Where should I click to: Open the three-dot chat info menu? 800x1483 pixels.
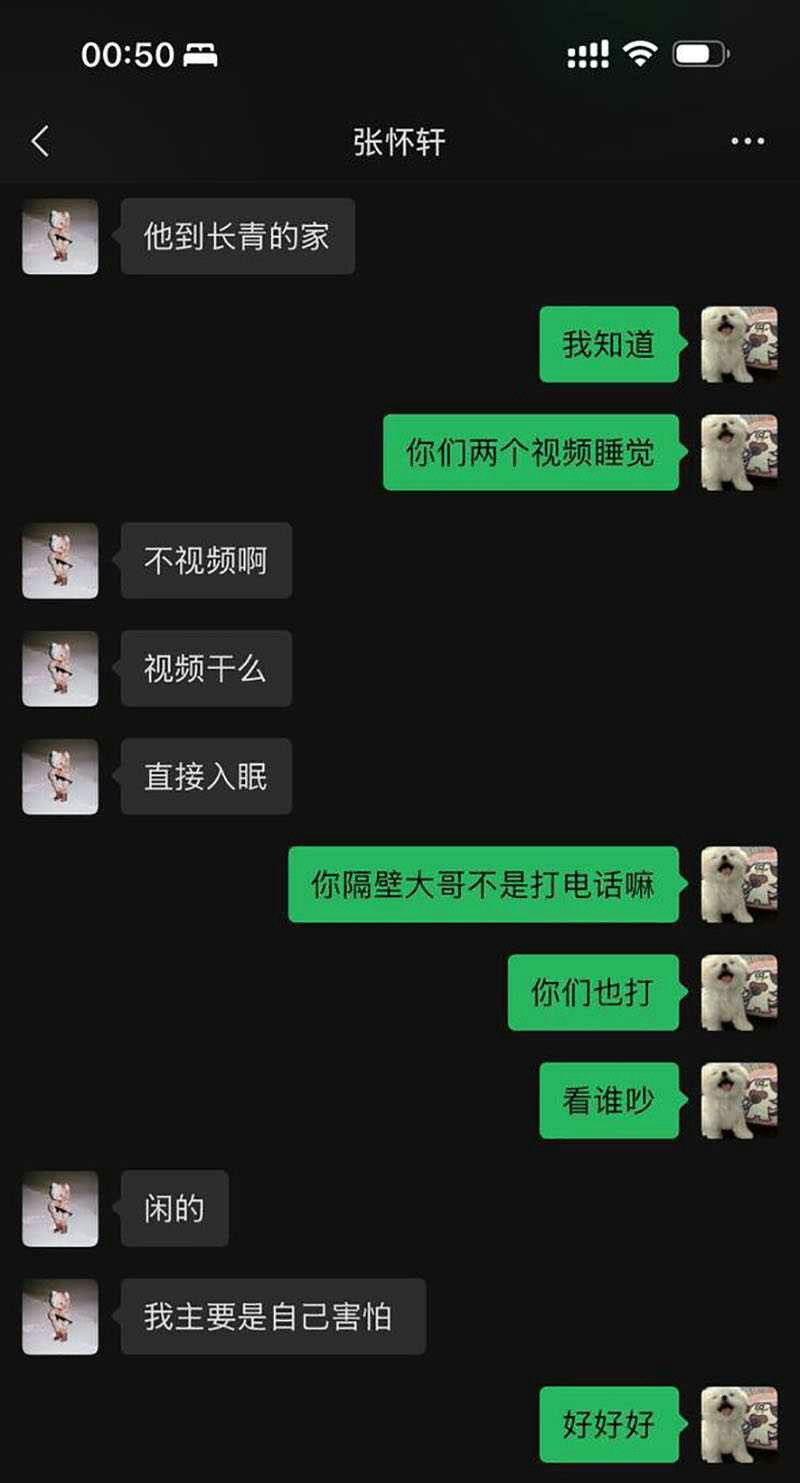click(747, 142)
